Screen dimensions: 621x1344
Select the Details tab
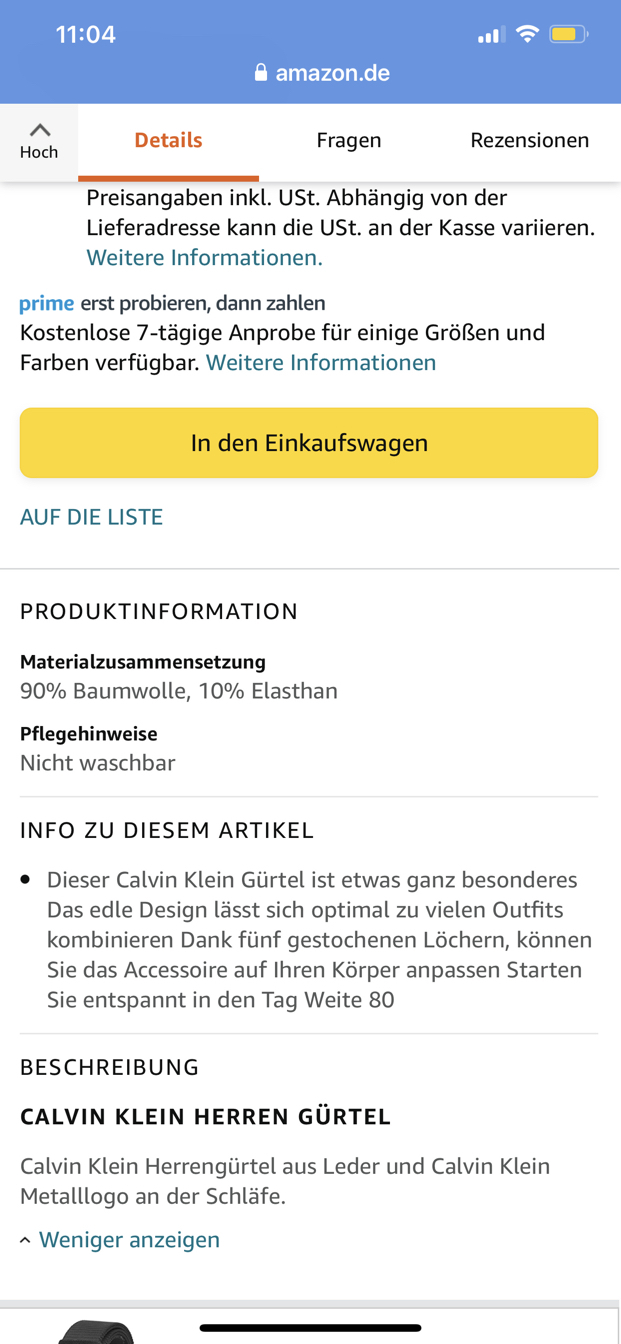[168, 141]
